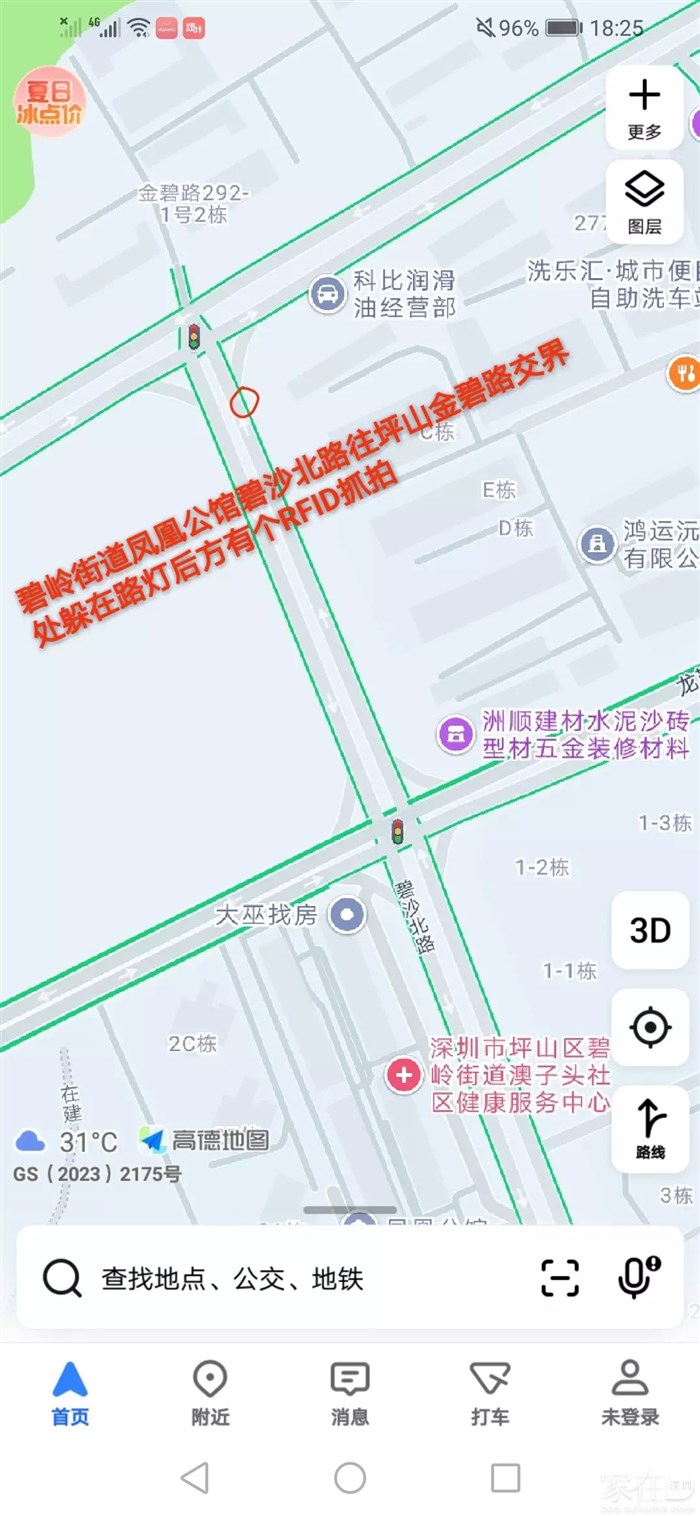The width and height of the screenshot is (700, 1516).
Task: Open the 图层 map layers panel
Action: pos(644,200)
